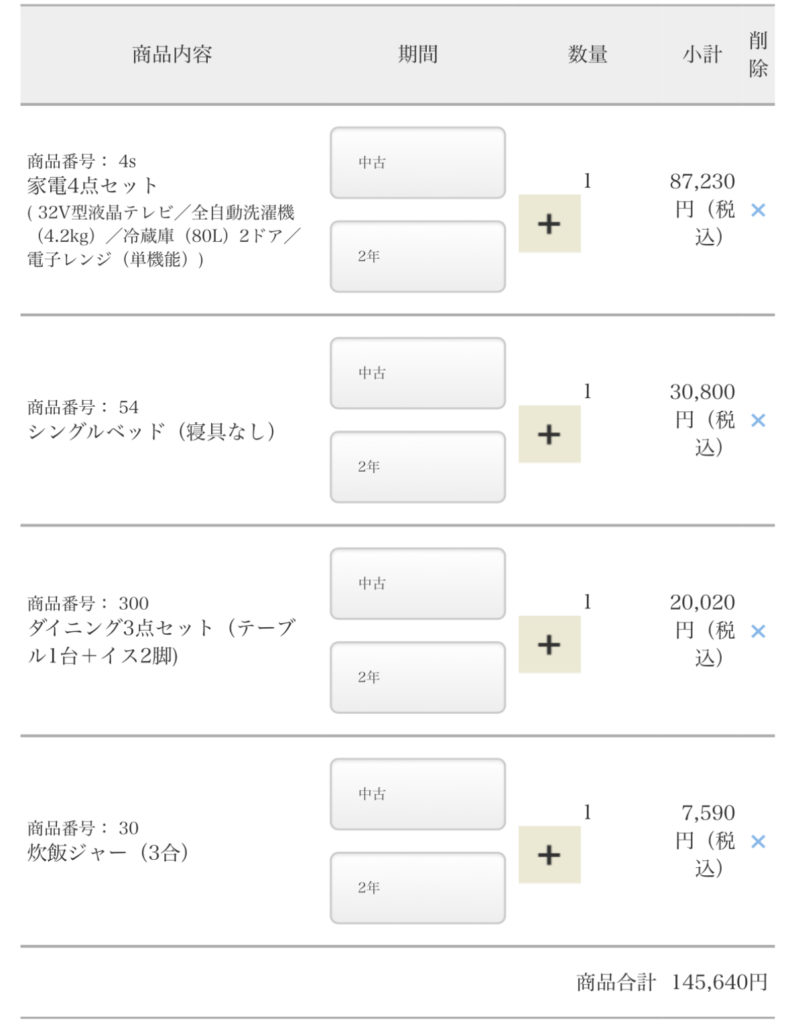
Task: Open the 2年 period dropdown for ダイニング3点セット
Action: pyautogui.click(x=417, y=677)
